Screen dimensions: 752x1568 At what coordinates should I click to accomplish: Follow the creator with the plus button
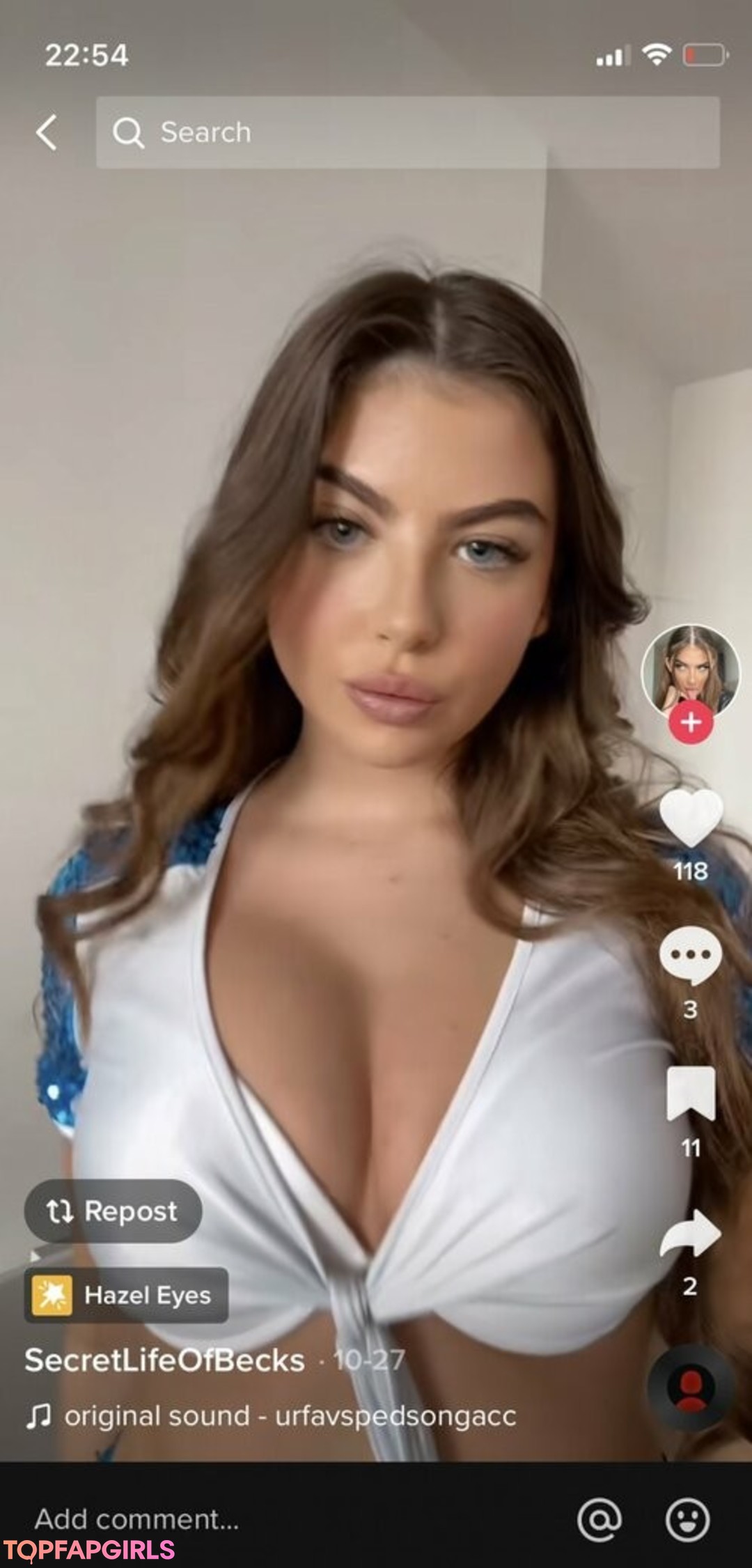click(x=691, y=722)
